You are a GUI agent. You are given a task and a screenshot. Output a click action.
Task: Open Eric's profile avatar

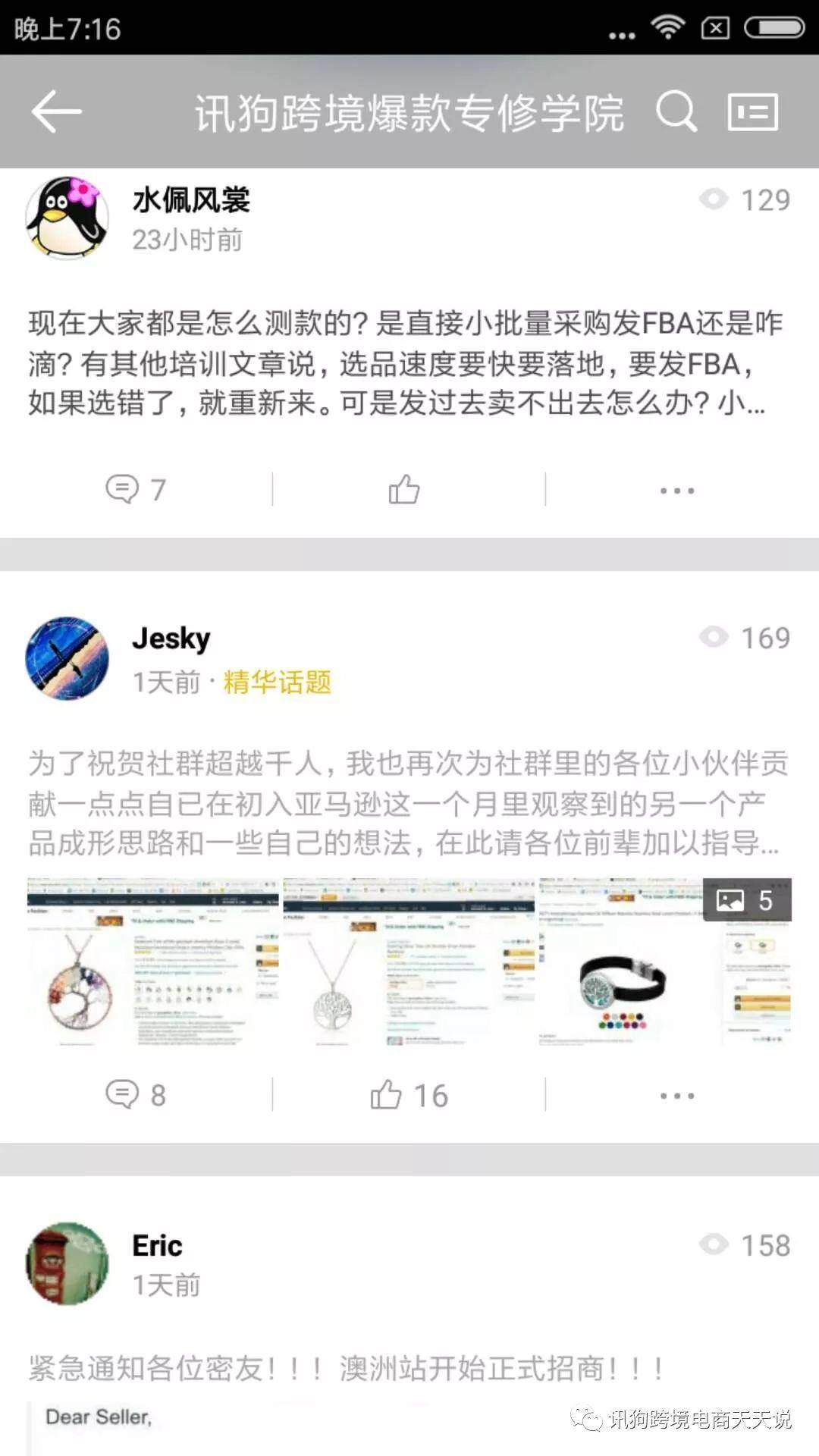coord(67,1263)
